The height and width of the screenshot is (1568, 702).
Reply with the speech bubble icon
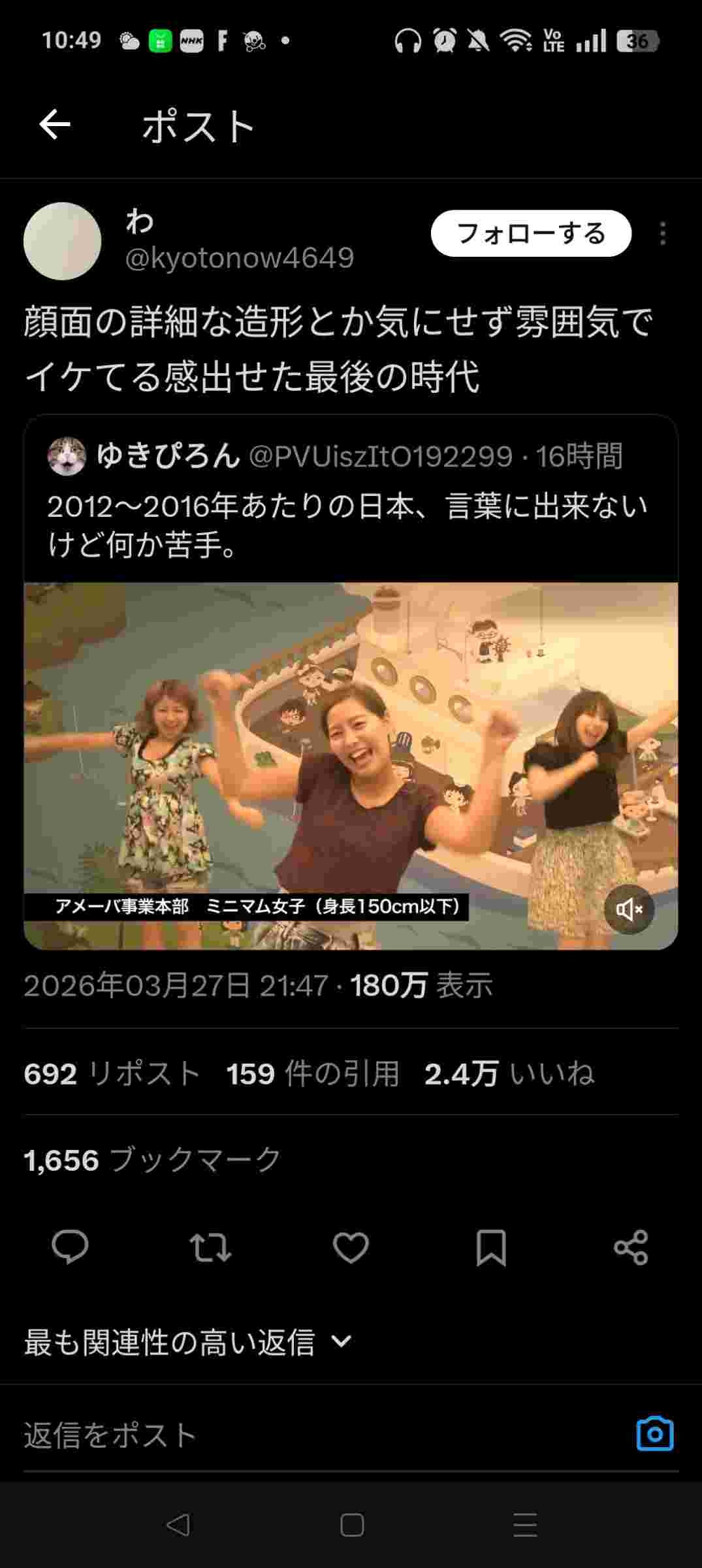(70, 1247)
